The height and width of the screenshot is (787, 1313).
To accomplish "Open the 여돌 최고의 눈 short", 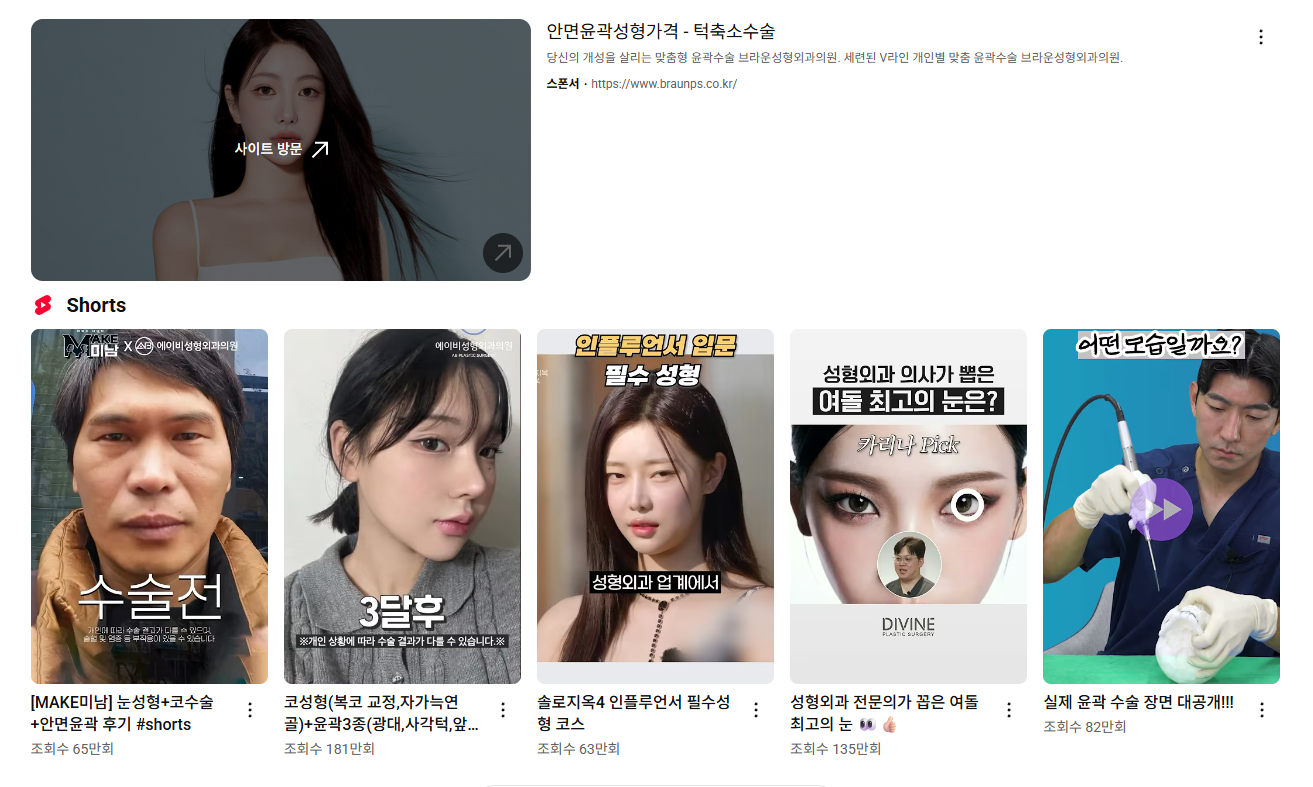I will pos(908,506).
